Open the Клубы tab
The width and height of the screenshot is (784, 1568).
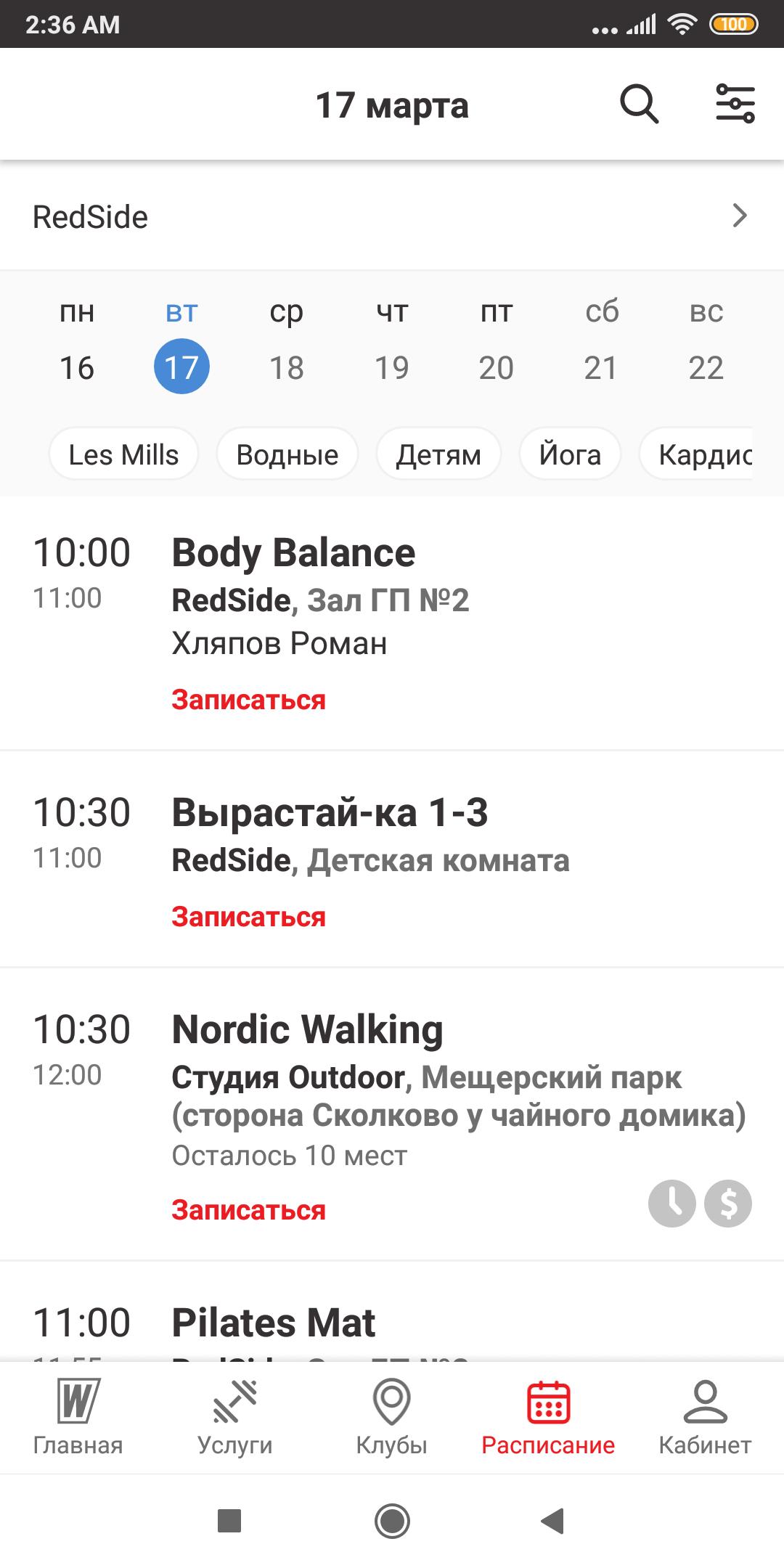click(x=392, y=1418)
